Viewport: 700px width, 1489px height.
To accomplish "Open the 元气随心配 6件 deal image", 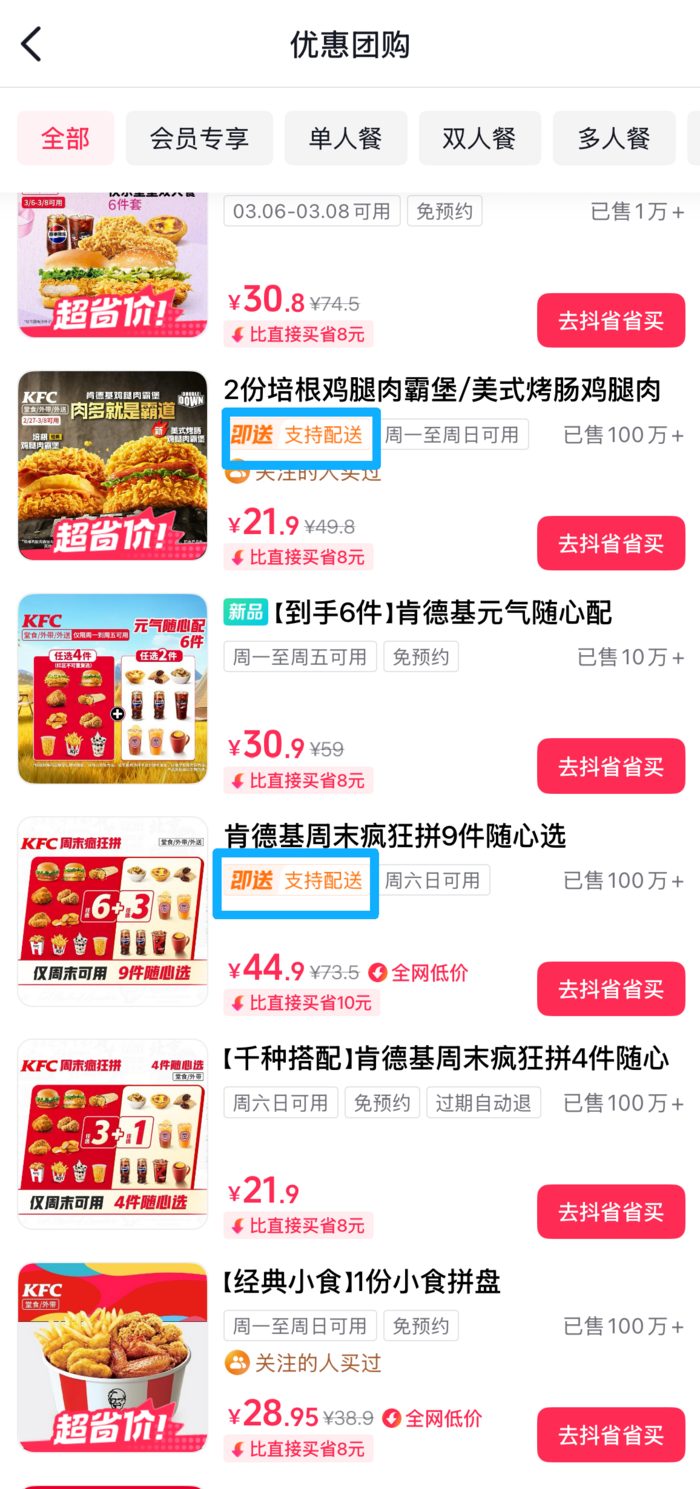I will (112, 688).
